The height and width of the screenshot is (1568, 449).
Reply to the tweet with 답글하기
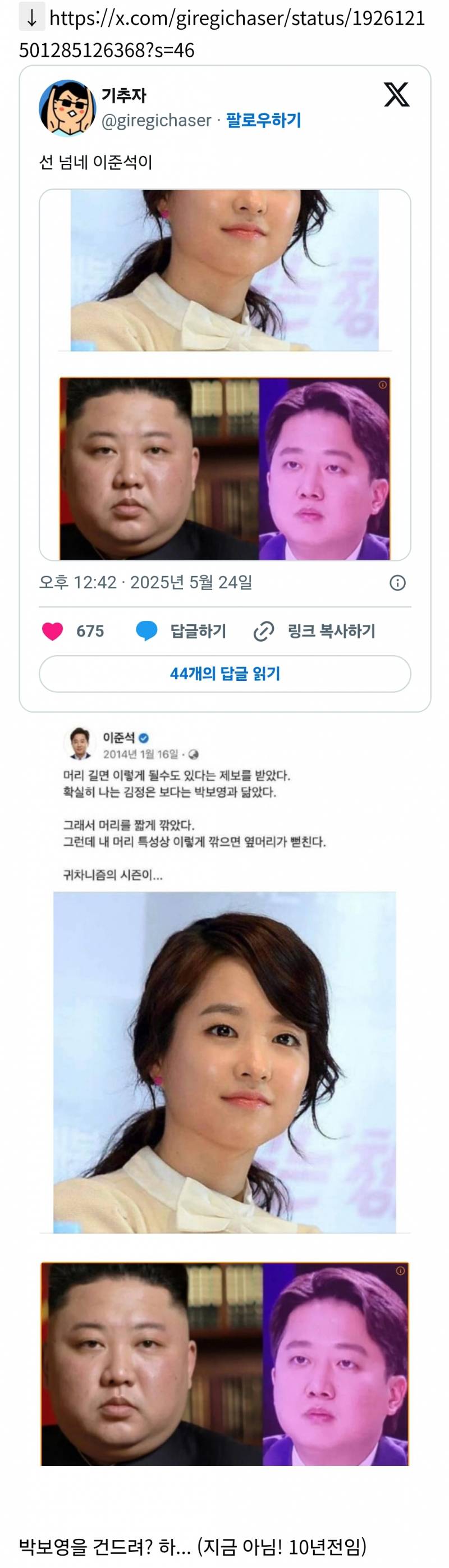pos(181,631)
